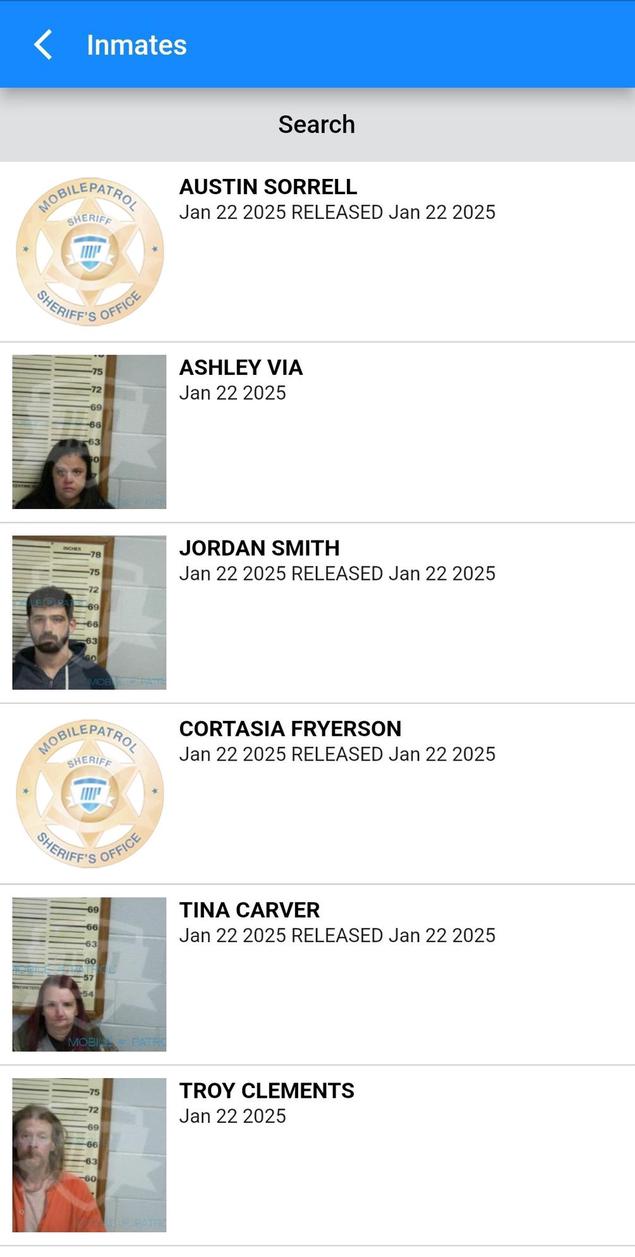Go back using the arrow icon
Viewport: 635px width, 1257px height.
[x=43, y=45]
